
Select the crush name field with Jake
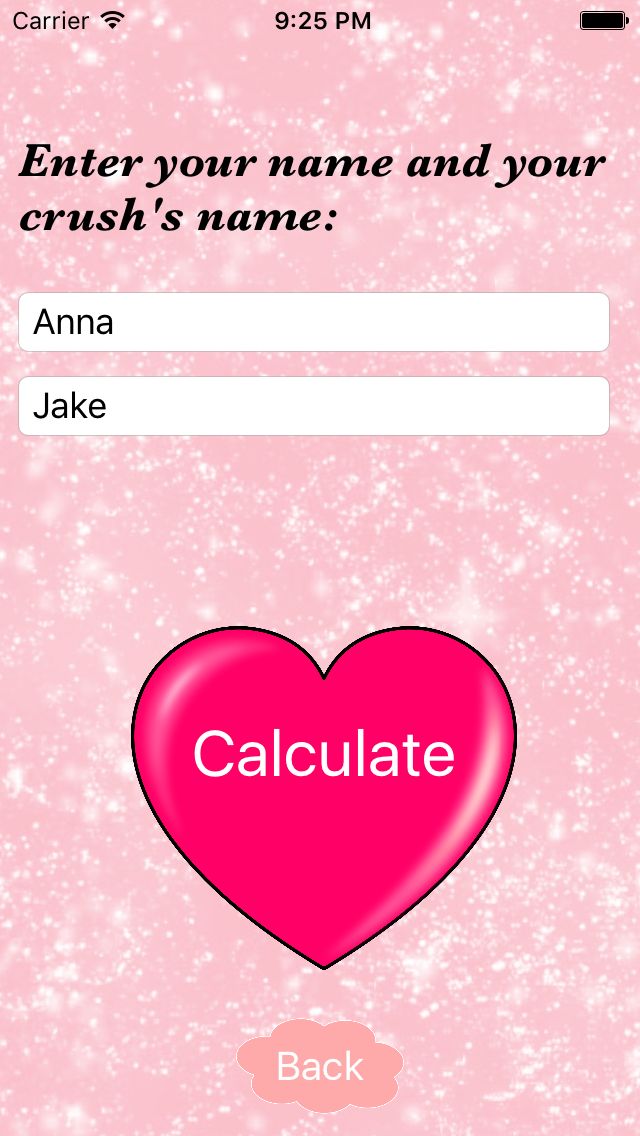coord(314,406)
